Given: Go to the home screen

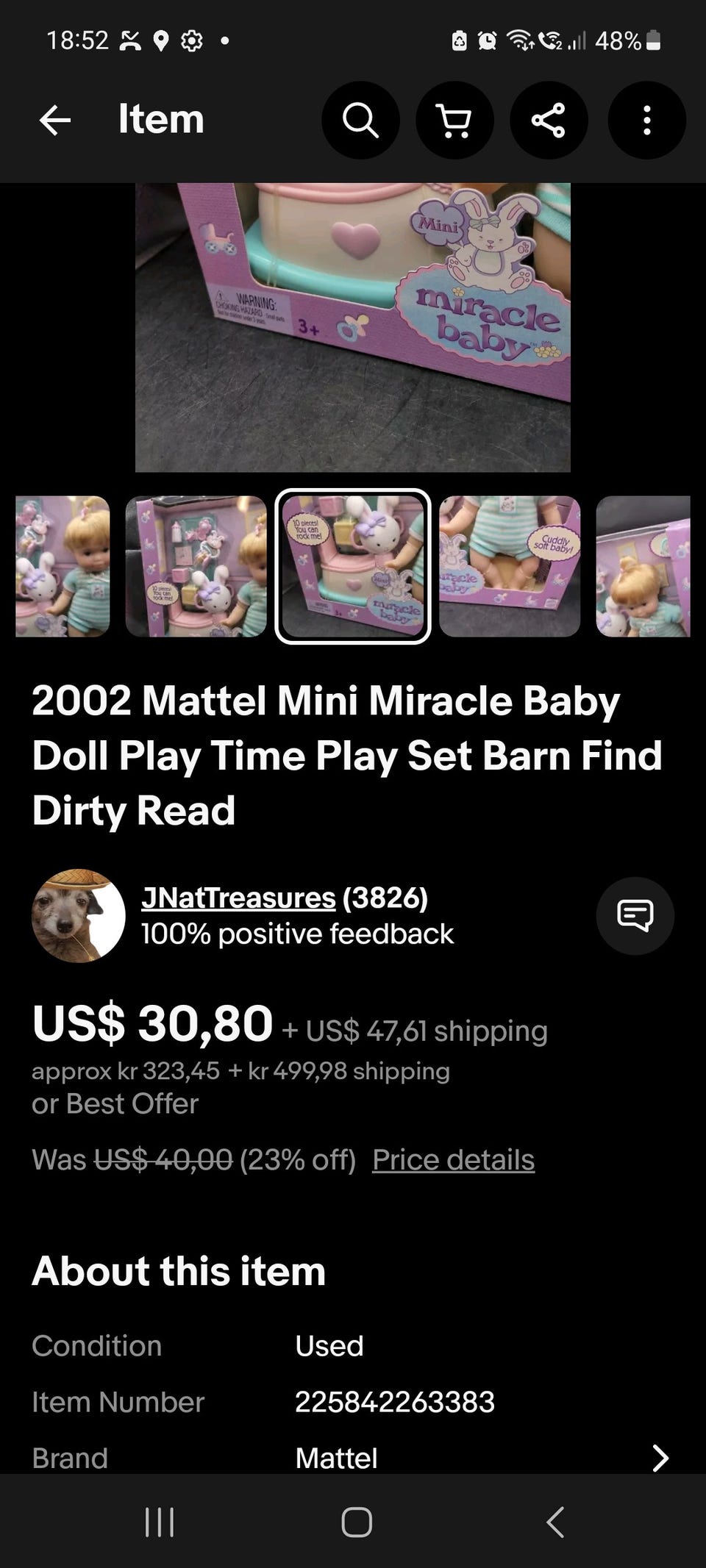Looking at the screenshot, I should click(357, 1522).
